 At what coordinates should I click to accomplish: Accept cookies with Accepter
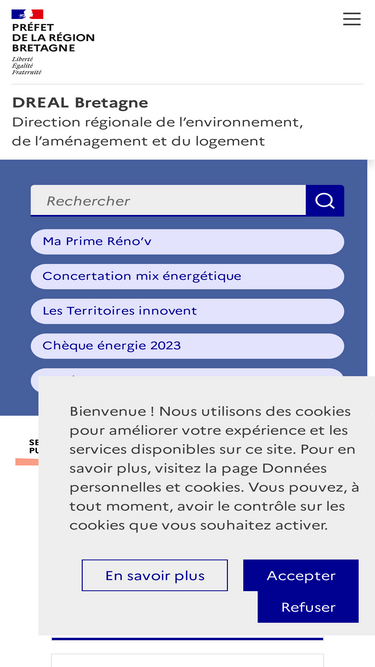tap(301, 575)
